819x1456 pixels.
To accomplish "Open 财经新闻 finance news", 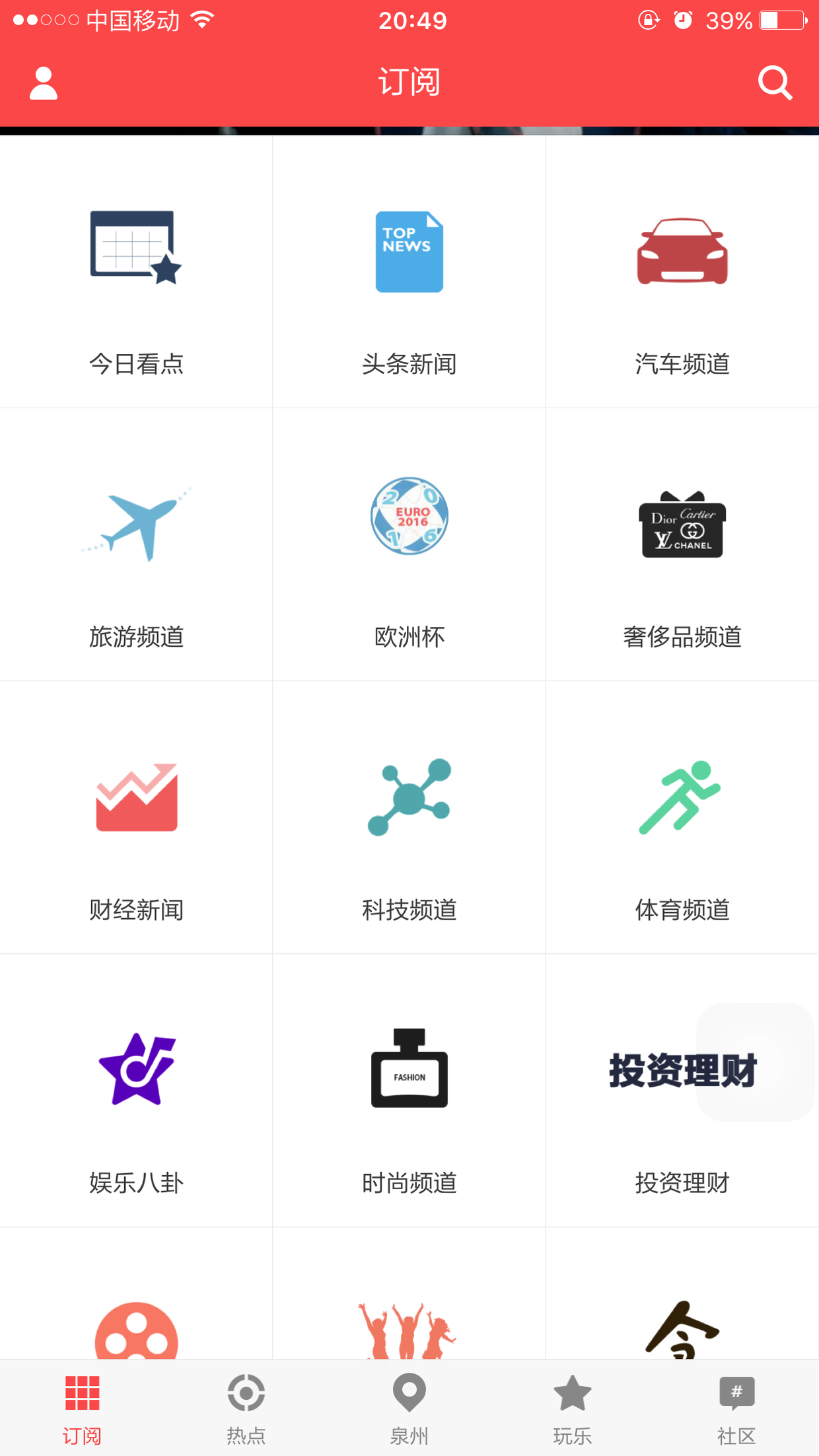I will 136,818.
